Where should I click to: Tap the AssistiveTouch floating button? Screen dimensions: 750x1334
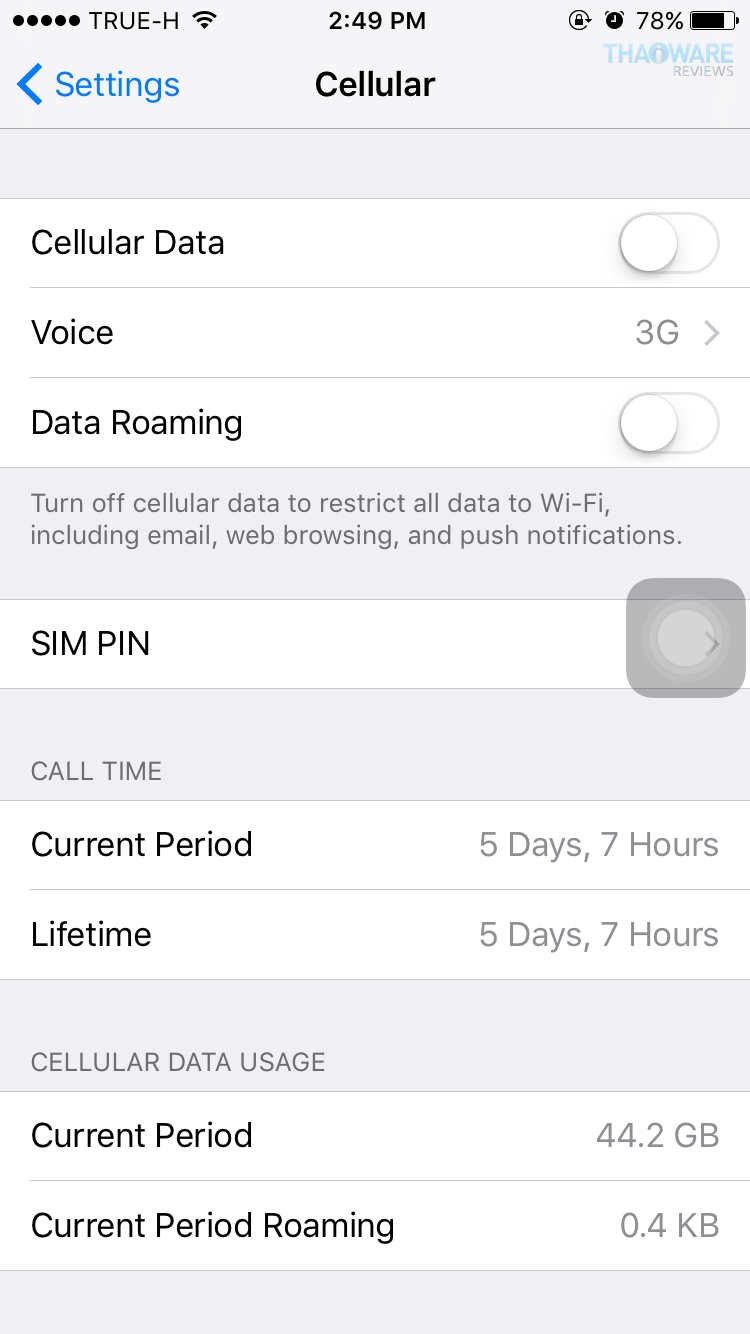(x=686, y=638)
